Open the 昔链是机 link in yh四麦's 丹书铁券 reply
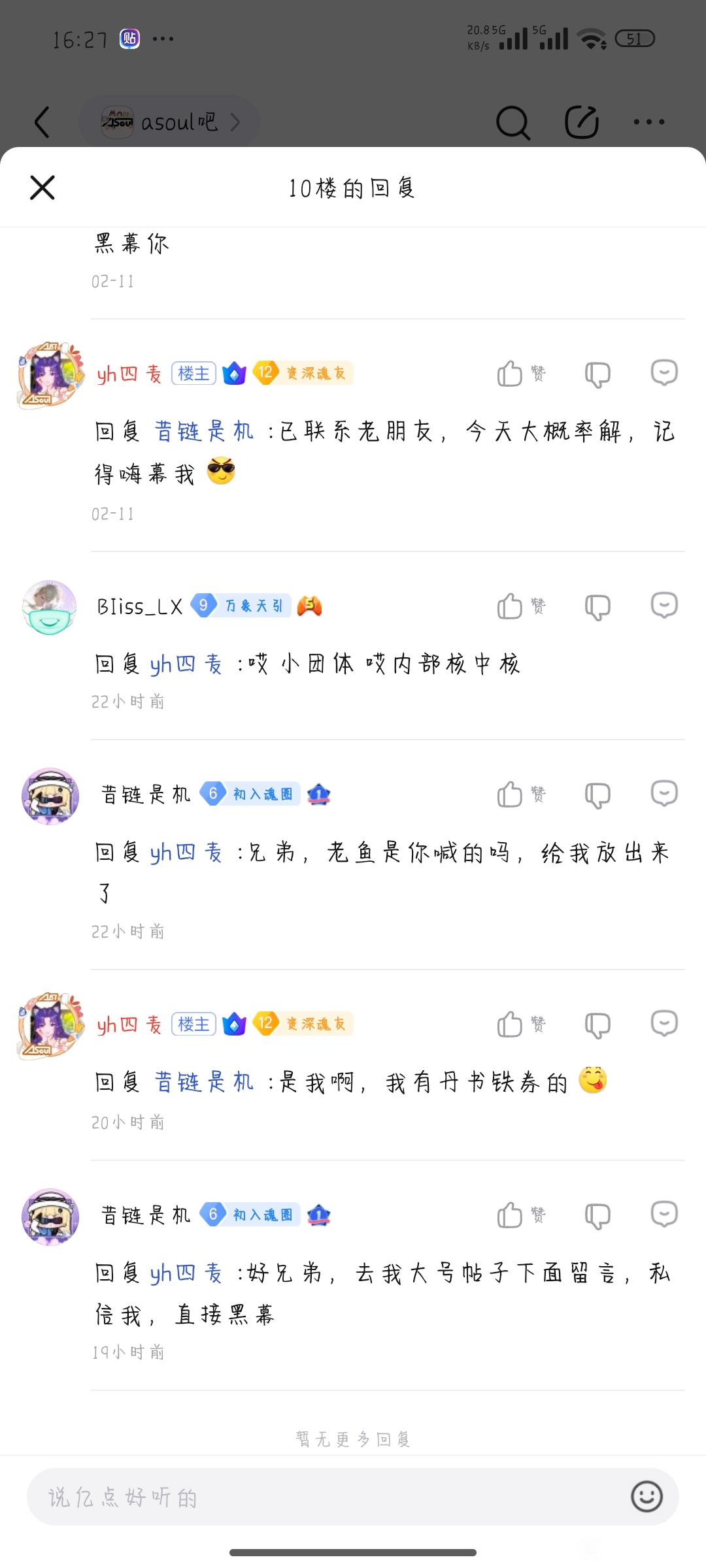 tap(204, 1083)
